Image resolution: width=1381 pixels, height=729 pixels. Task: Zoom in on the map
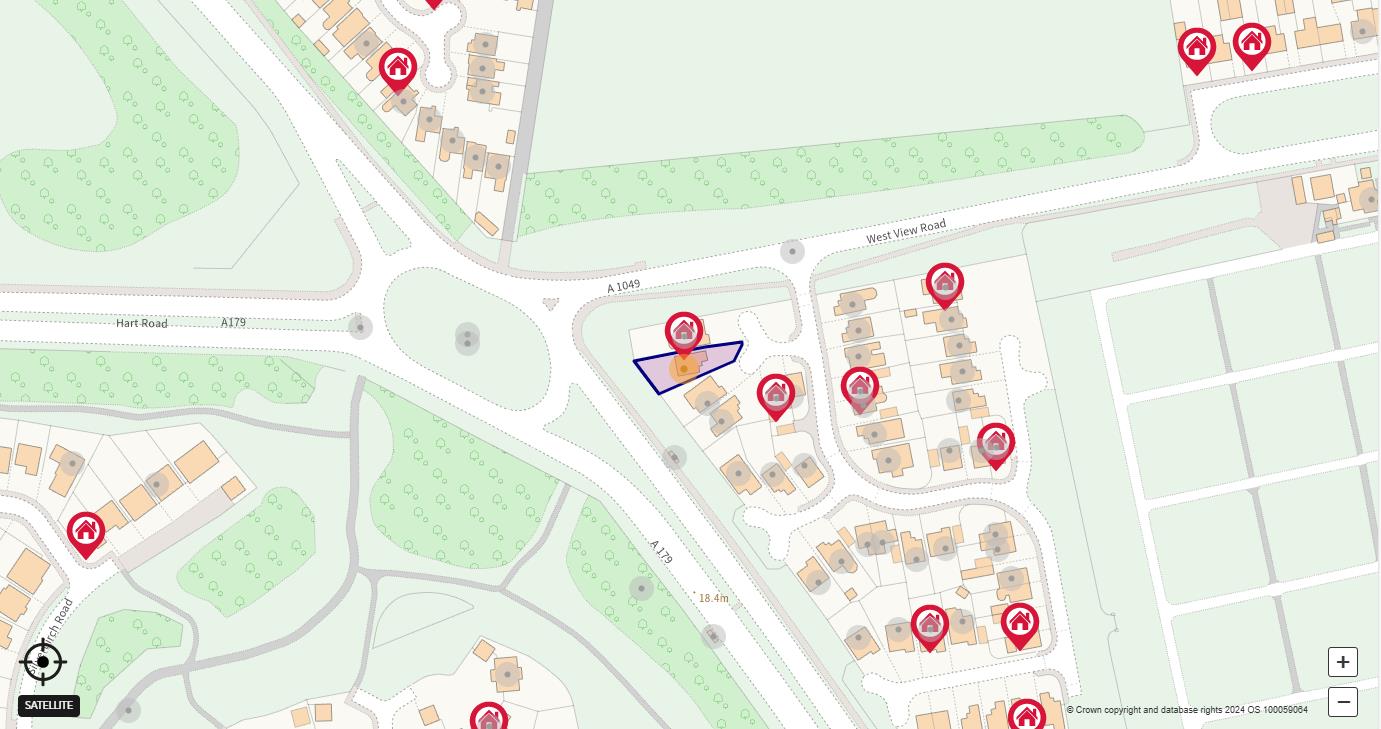tap(1342, 662)
